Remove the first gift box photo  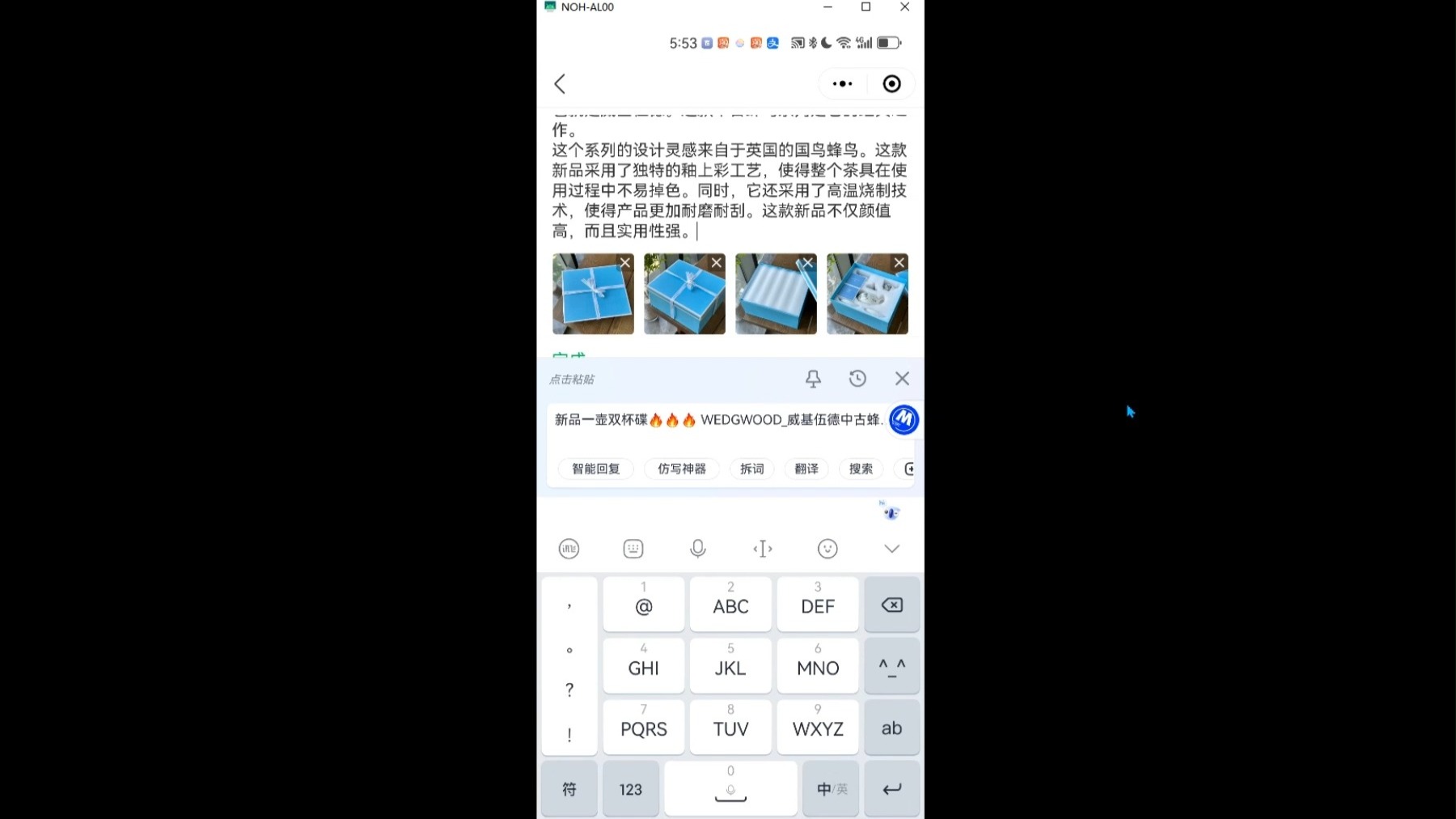point(624,263)
